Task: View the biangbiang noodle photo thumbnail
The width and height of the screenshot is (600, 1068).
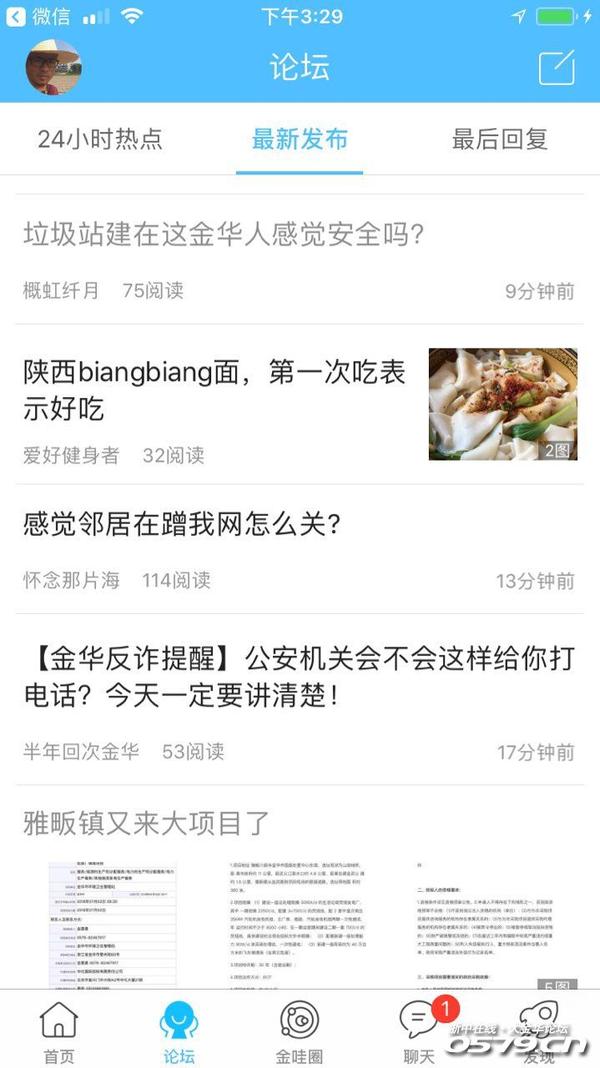Action: pyautogui.click(x=503, y=404)
